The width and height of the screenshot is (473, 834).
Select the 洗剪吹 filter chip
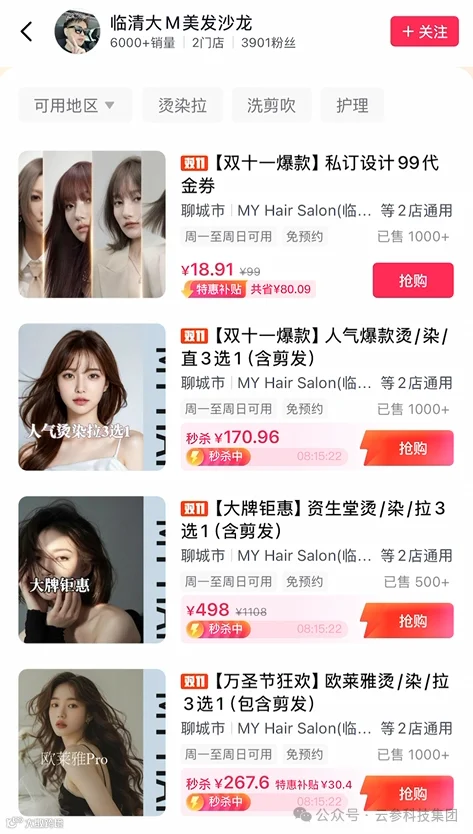pyautogui.click(x=271, y=105)
